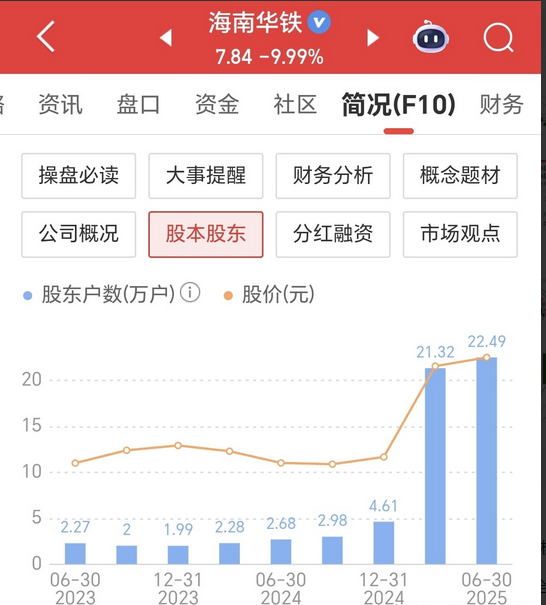546x605 pixels.
Task: Open the search magnifier
Action: (498, 37)
